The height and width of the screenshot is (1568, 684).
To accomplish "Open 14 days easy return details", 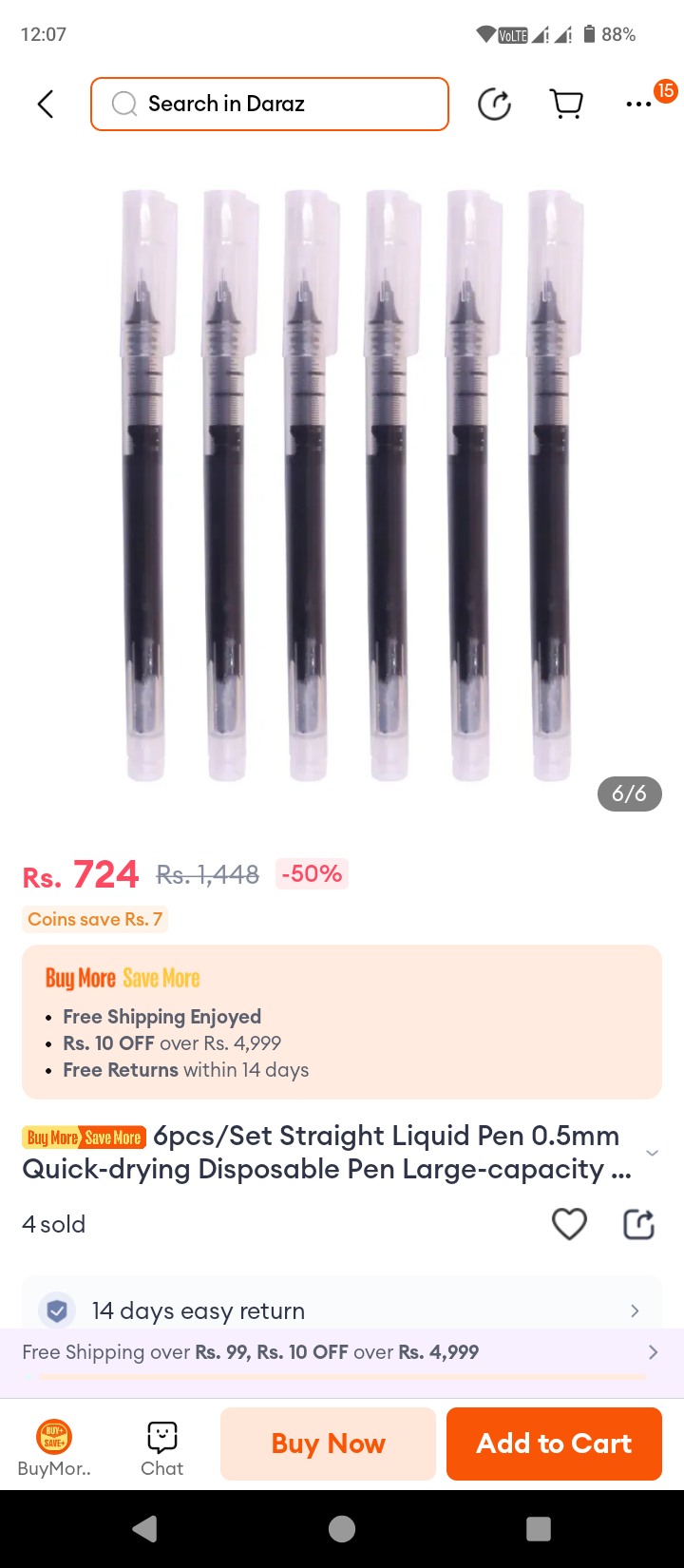I will 342,1310.
